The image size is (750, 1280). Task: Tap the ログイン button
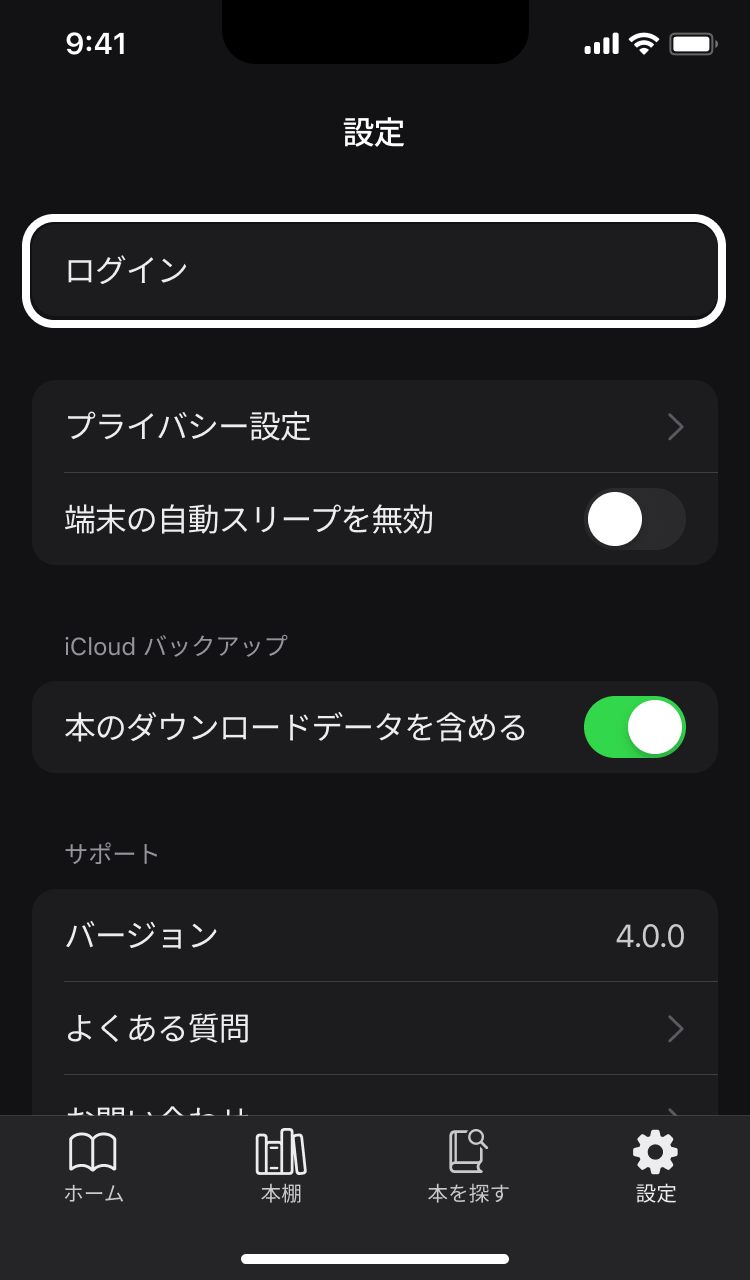pos(374,271)
